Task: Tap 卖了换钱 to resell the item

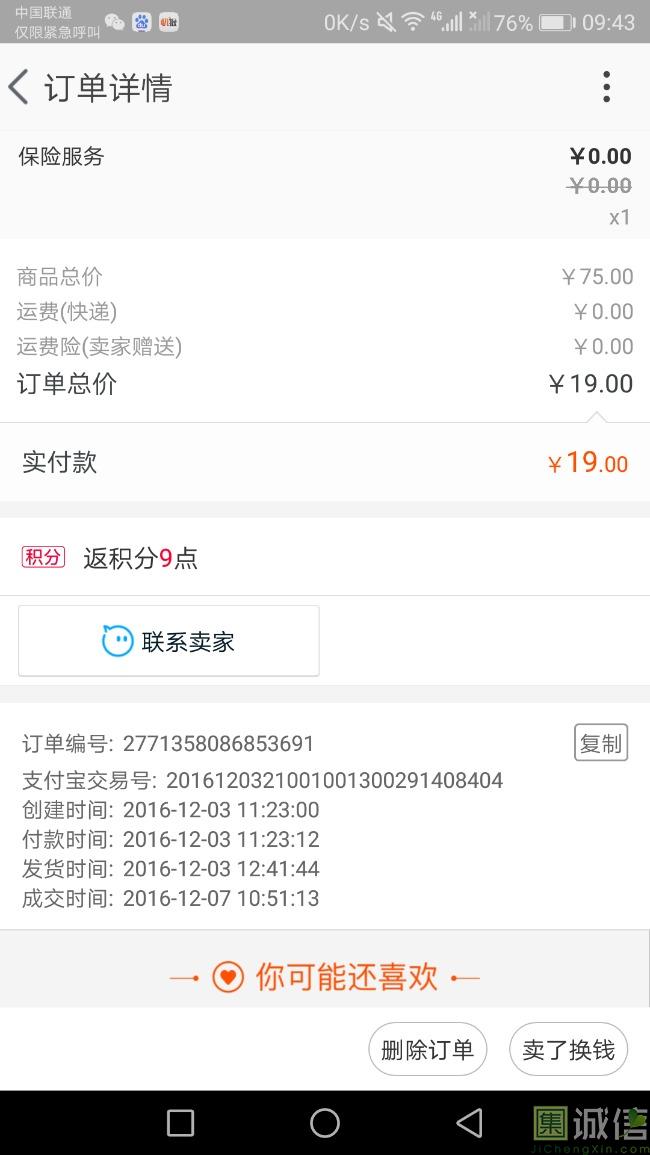Action: [568, 1050]
